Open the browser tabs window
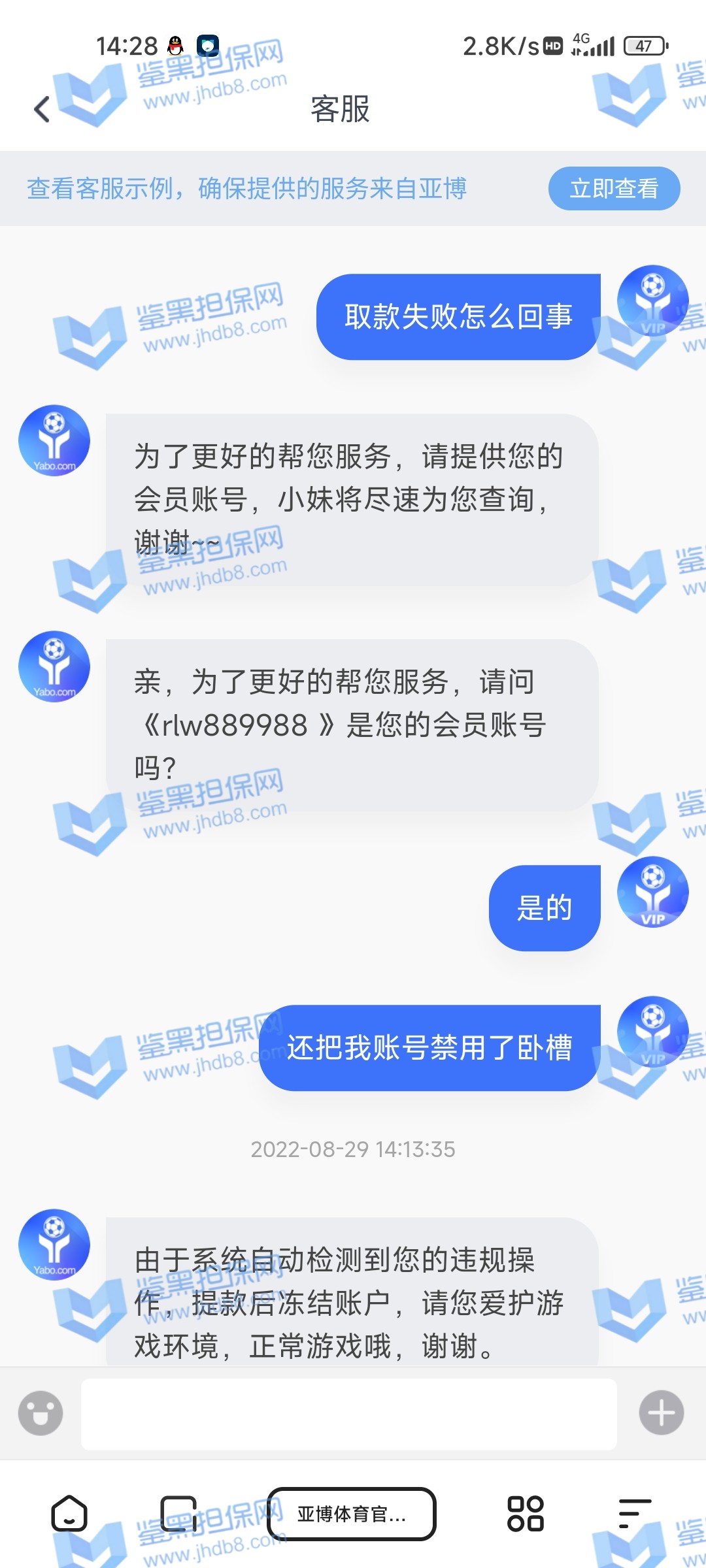The height and width of the screenshot is (1568, 706). 178,1513
